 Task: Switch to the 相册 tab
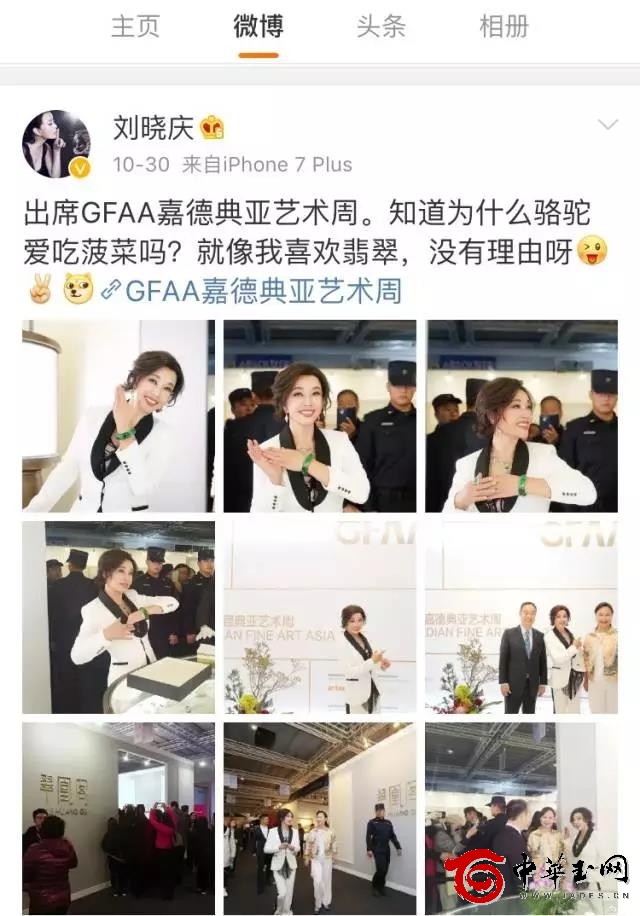[x=503, y=27]
